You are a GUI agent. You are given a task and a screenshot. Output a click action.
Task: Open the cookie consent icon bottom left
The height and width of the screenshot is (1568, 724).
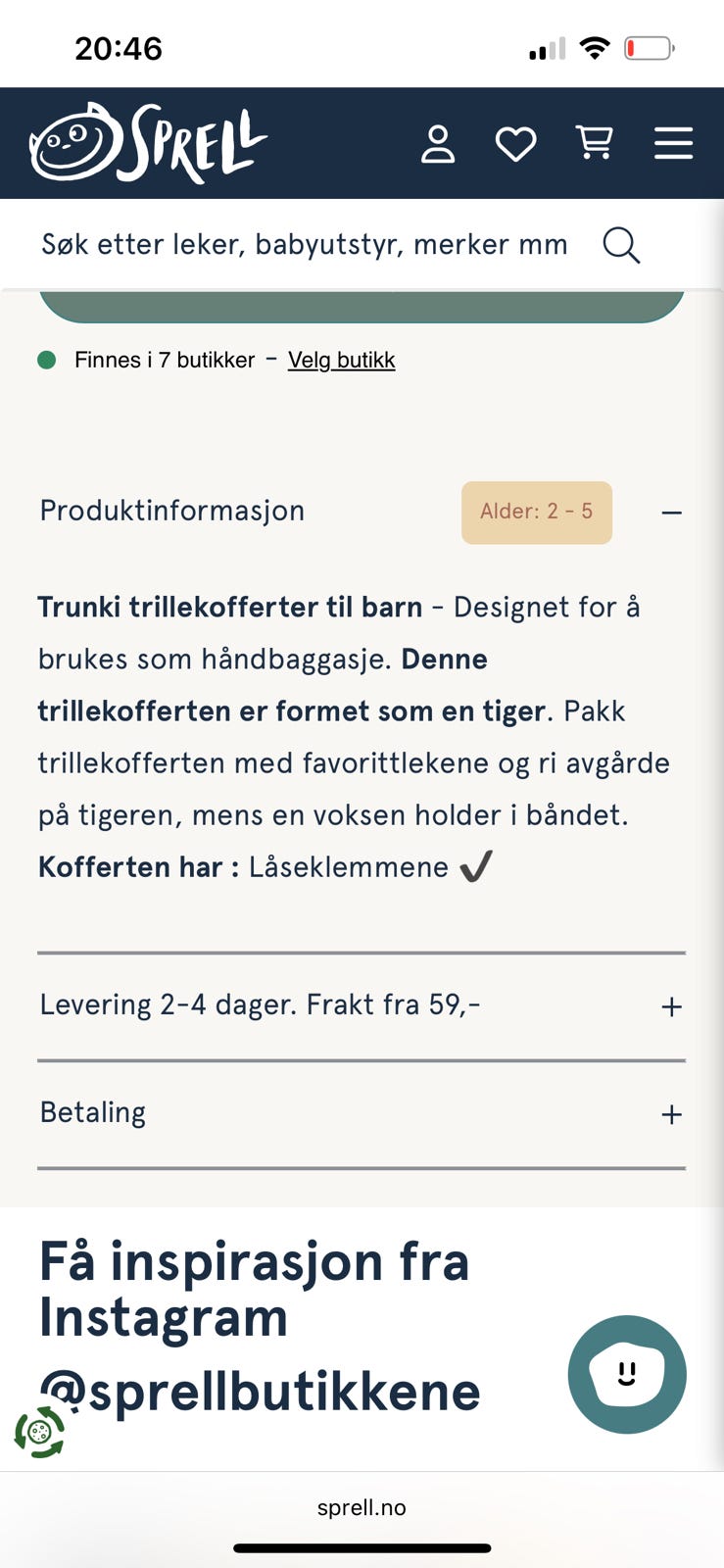tap(39, 1433)
